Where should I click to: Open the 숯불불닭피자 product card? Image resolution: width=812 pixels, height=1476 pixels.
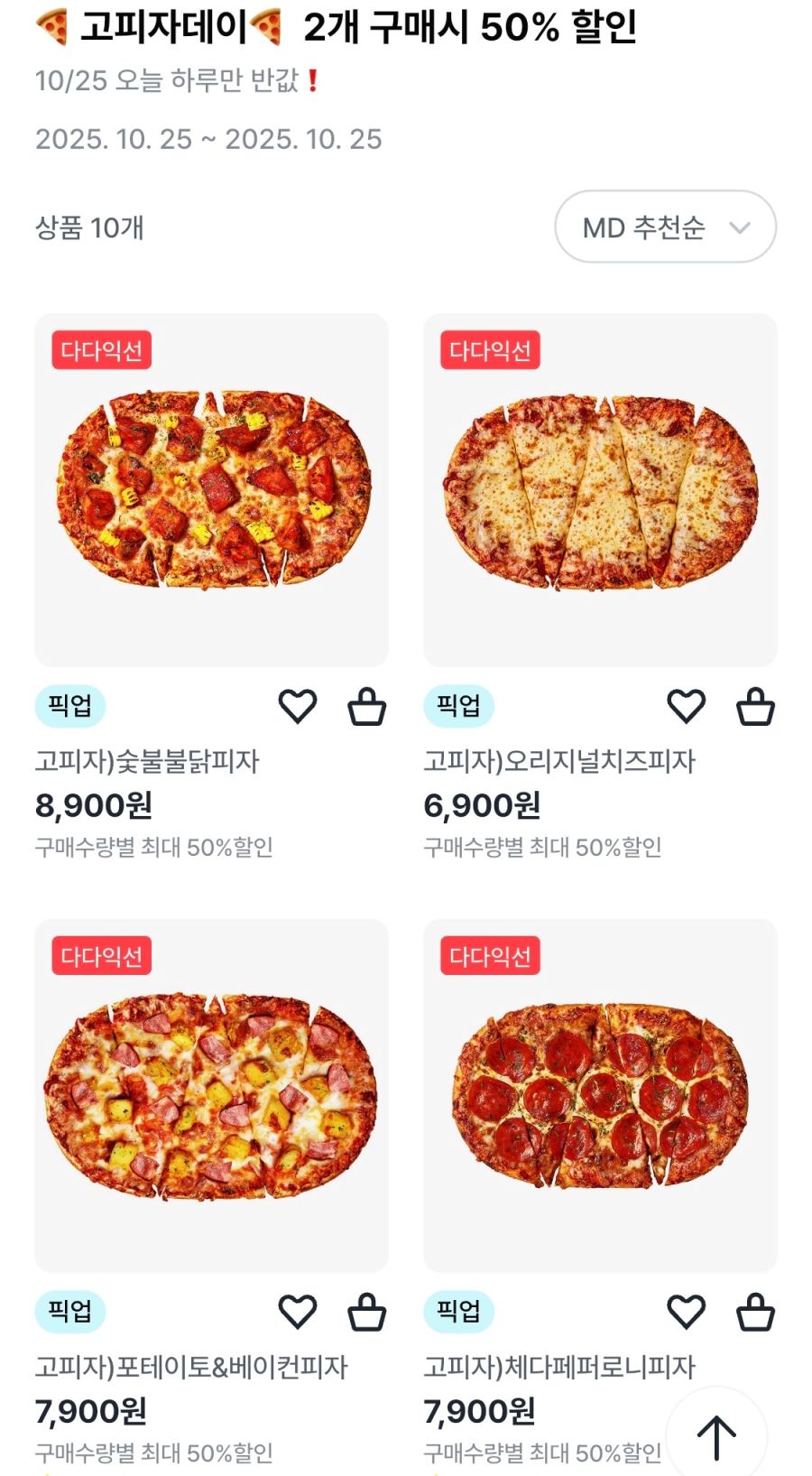tap(211, 489)
